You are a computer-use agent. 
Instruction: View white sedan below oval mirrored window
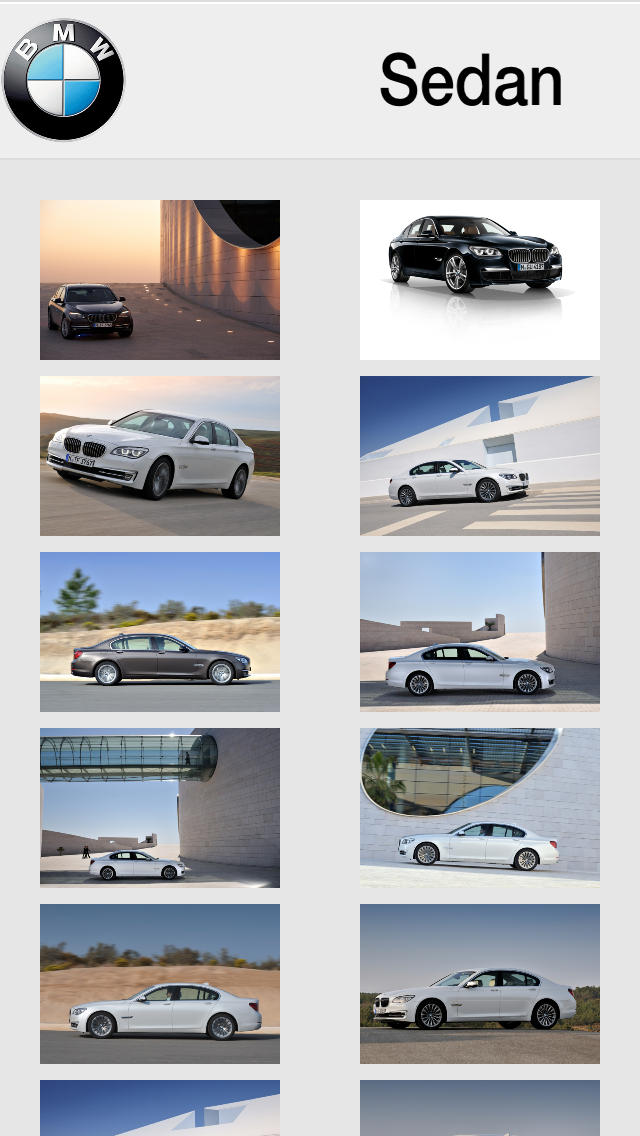[x=480, y=808]
